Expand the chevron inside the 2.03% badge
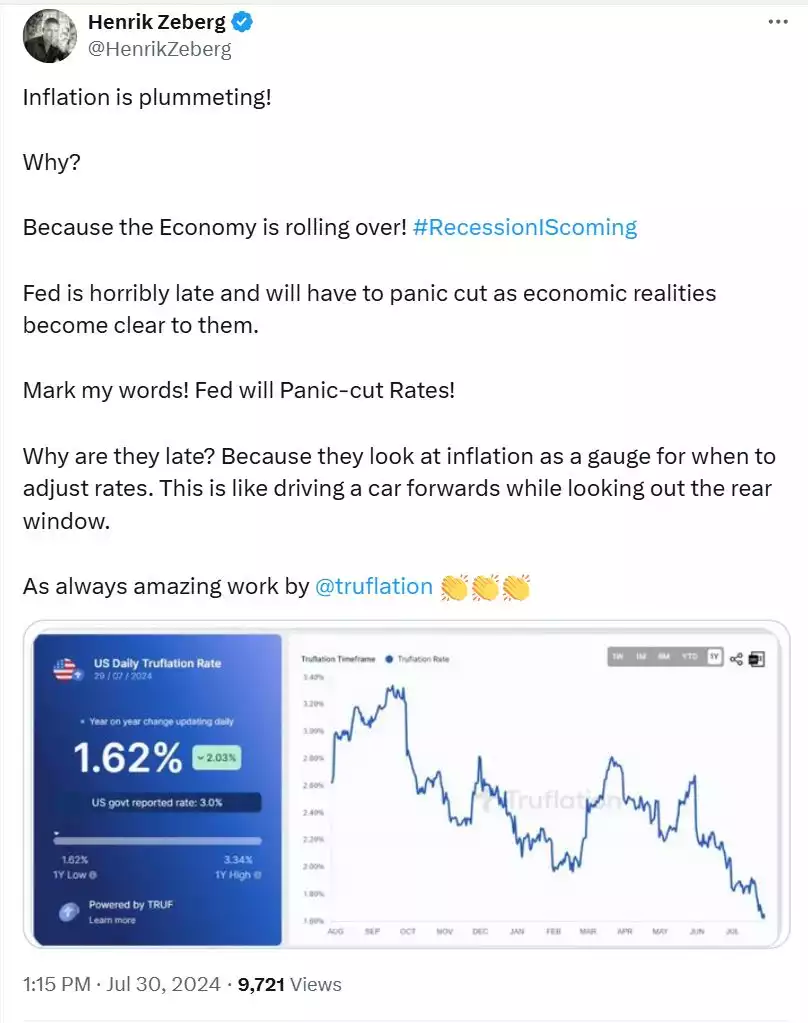Viewport: 808px width, 1023px height. tap(200, 757)
